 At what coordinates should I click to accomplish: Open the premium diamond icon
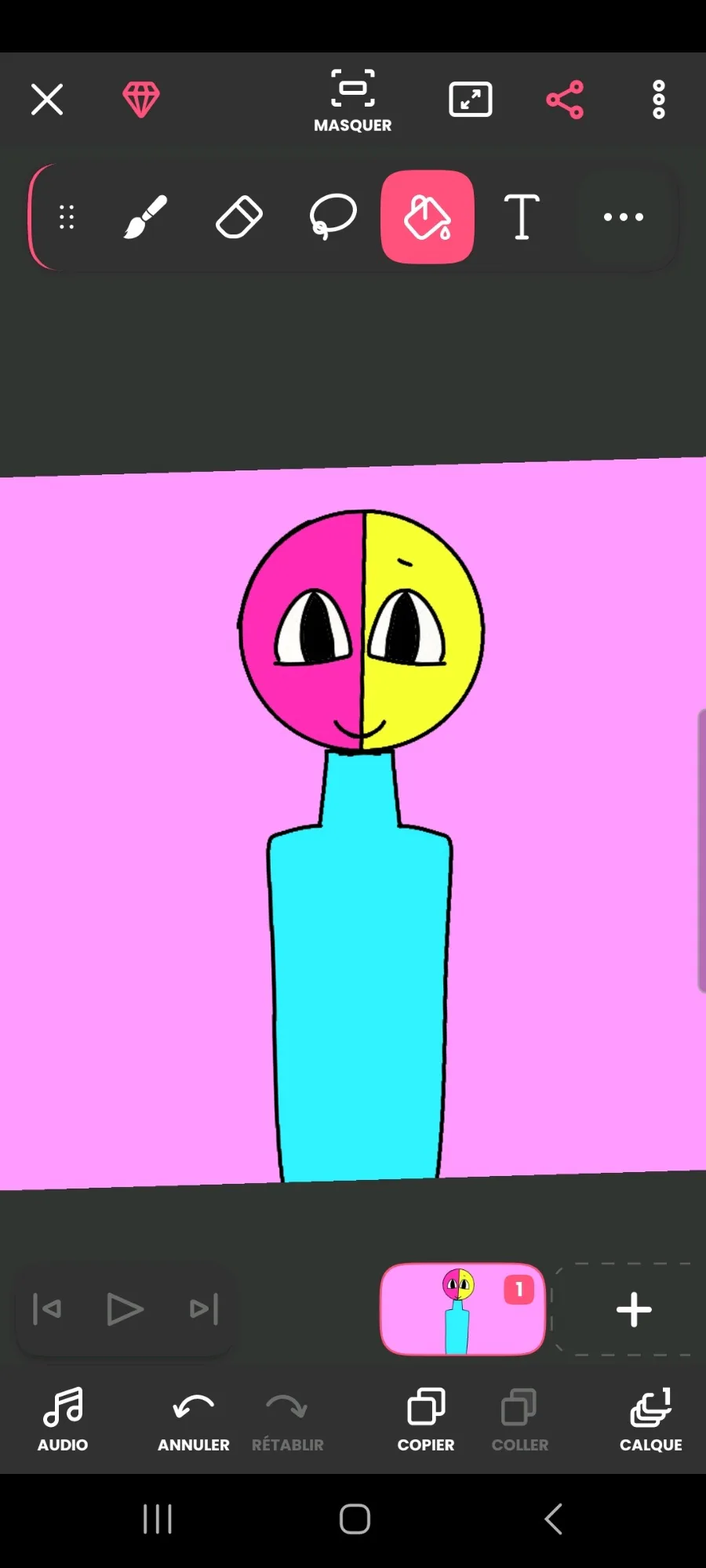tap(141, 100)
